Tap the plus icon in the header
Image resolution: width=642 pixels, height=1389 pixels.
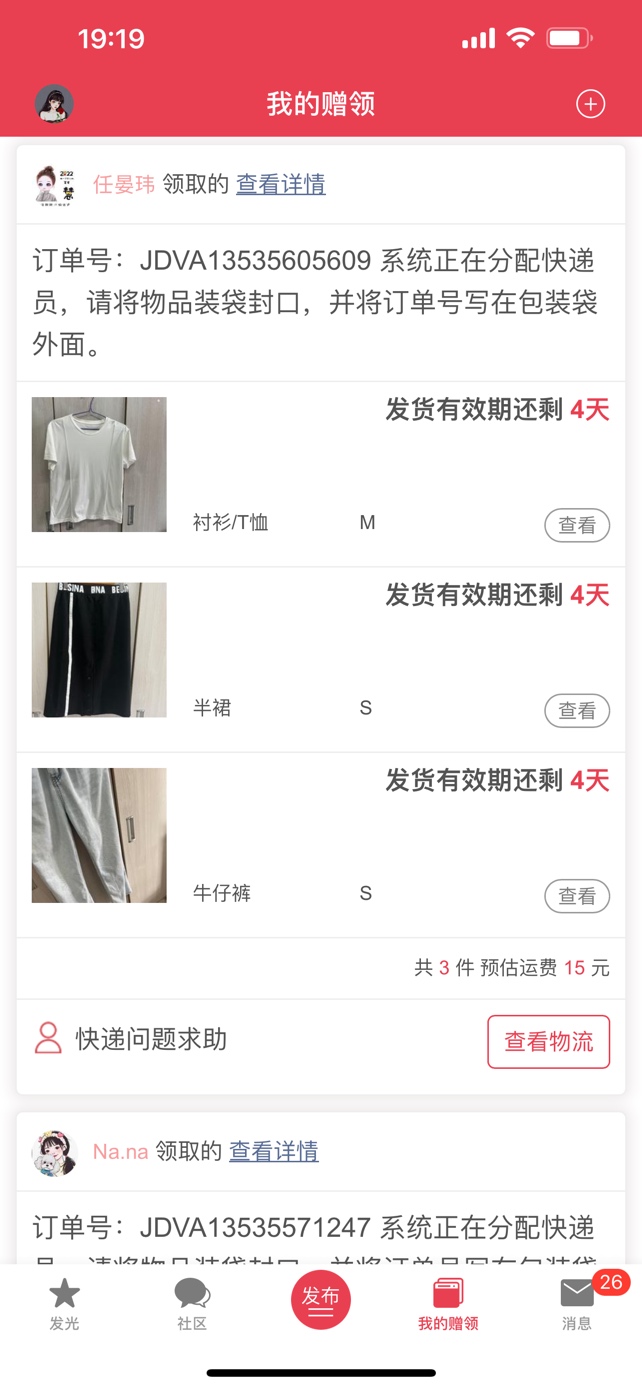(x=590, y=104)
